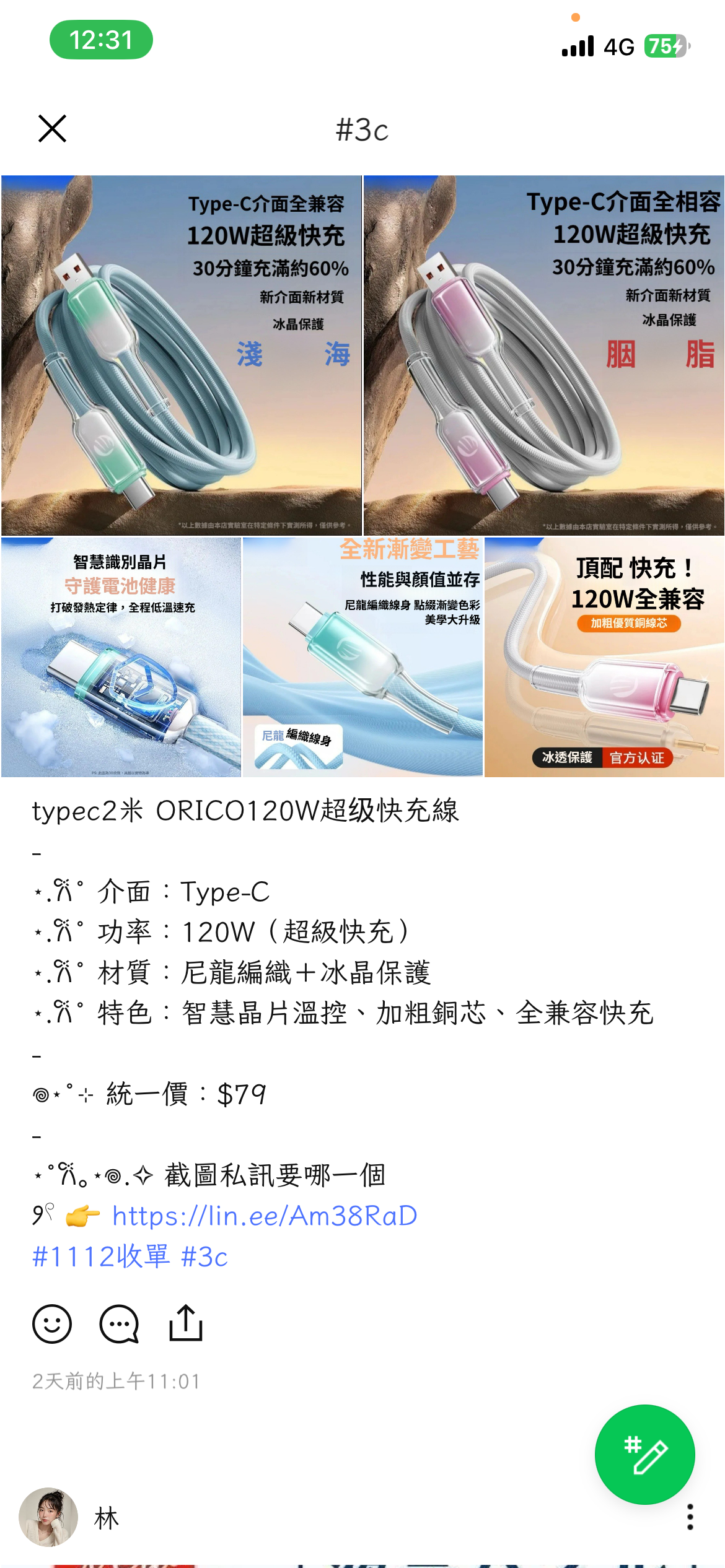Share the ORICO cable post
The image size is (725, 1568).
[186, 1324]
